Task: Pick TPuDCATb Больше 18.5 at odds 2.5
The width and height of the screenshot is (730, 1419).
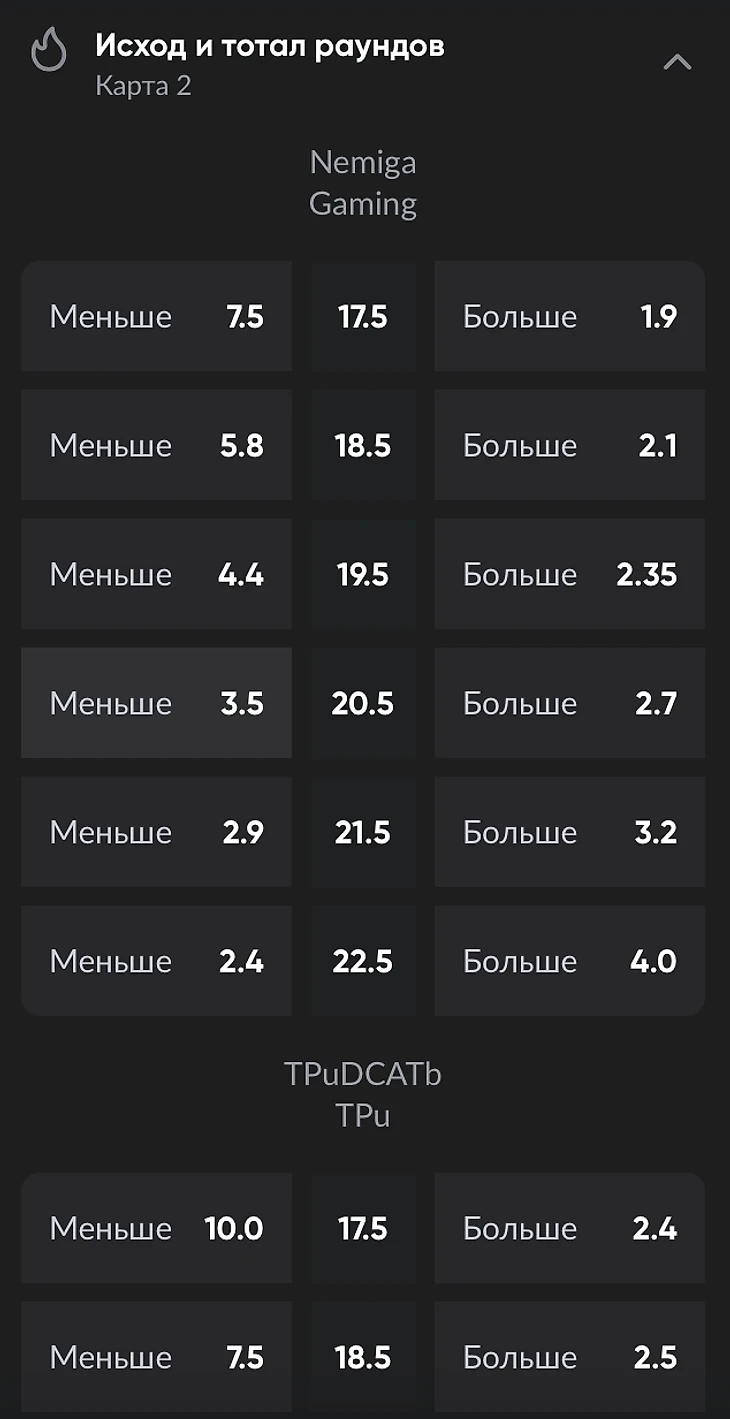Action: (x=569, y=1357)
